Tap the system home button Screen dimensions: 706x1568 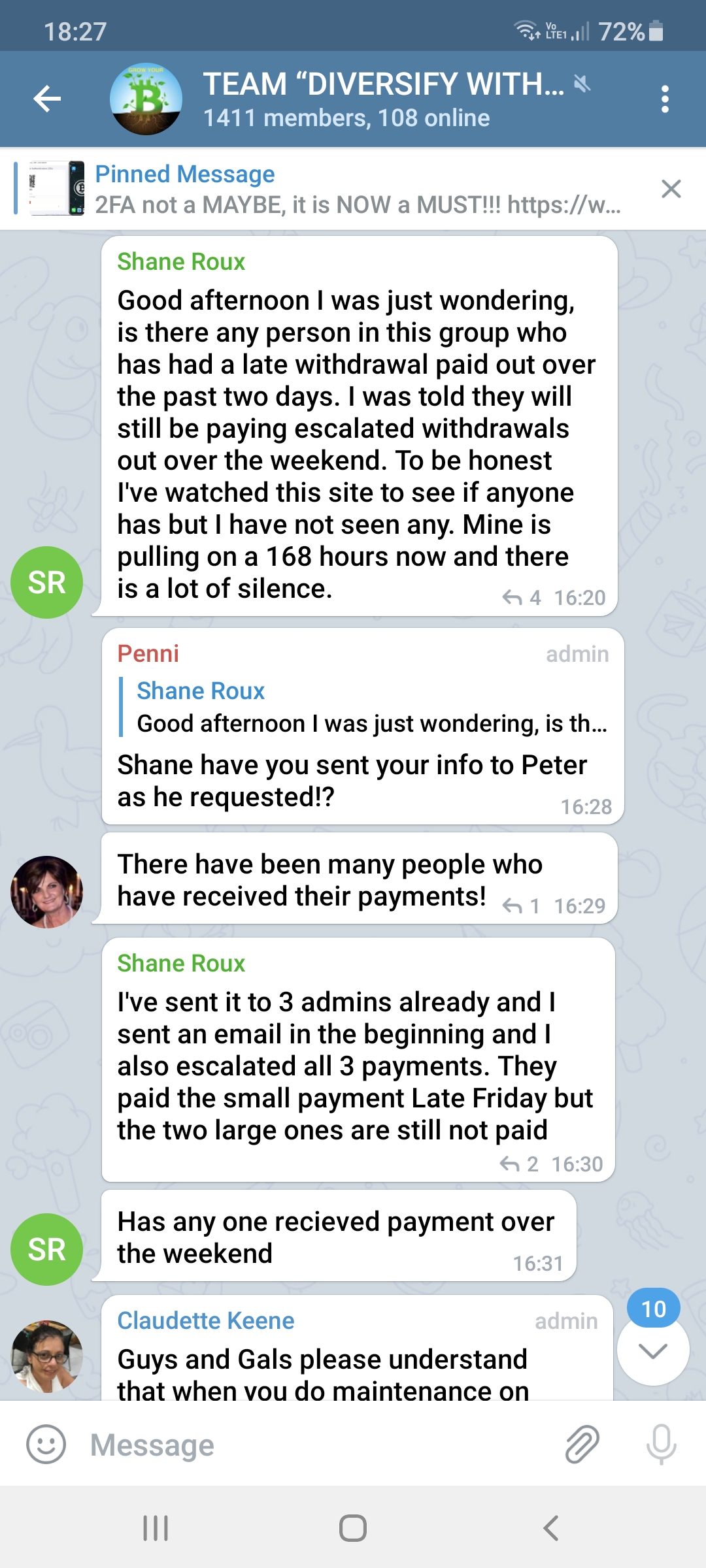pos(353,1528)
